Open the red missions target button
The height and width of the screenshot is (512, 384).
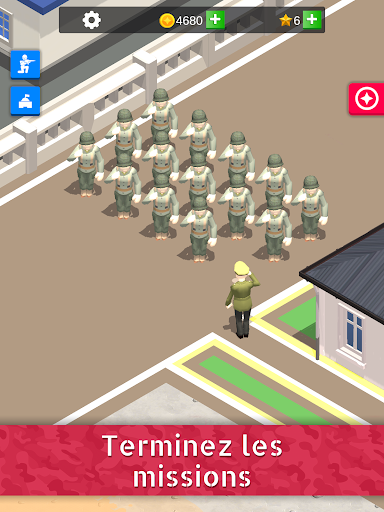(x=366, y=99)
